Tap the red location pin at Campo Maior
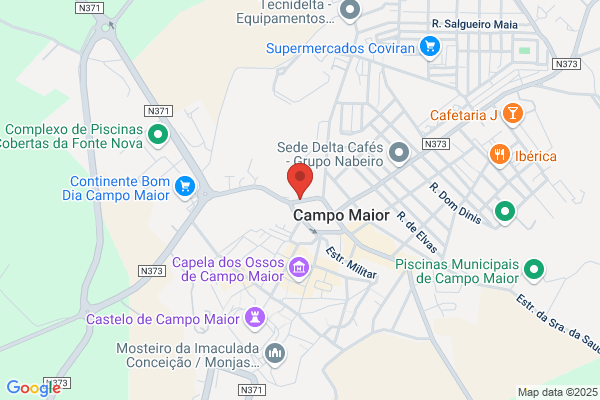This screenshot has width=600, height=400. [x=300, y=181]
